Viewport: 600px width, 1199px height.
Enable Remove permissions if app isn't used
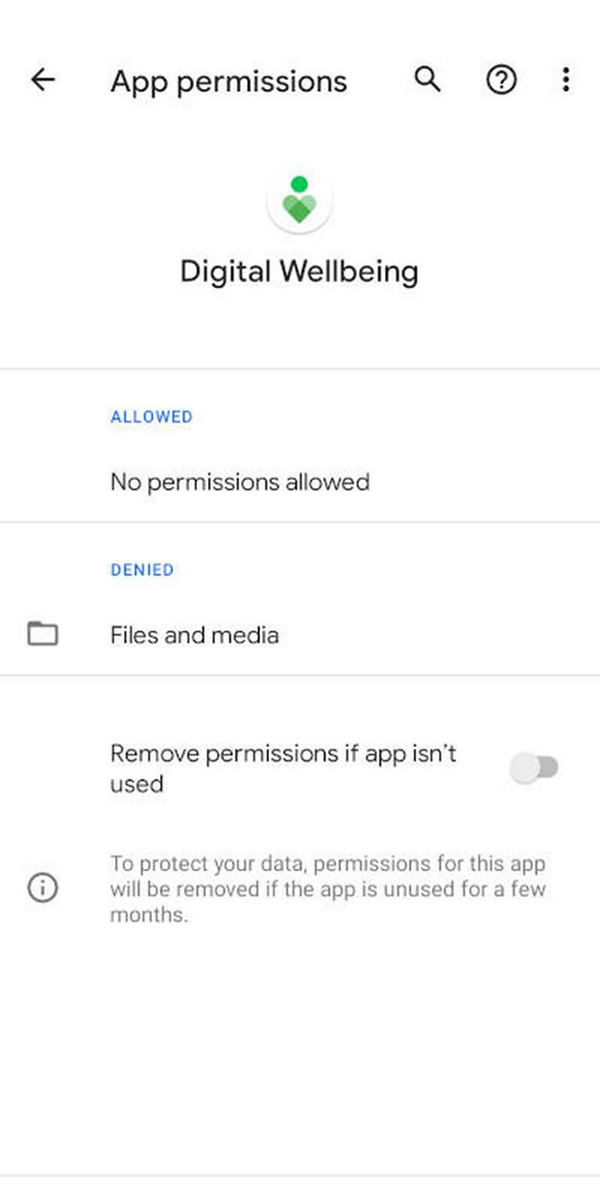(x=533, y=767)
